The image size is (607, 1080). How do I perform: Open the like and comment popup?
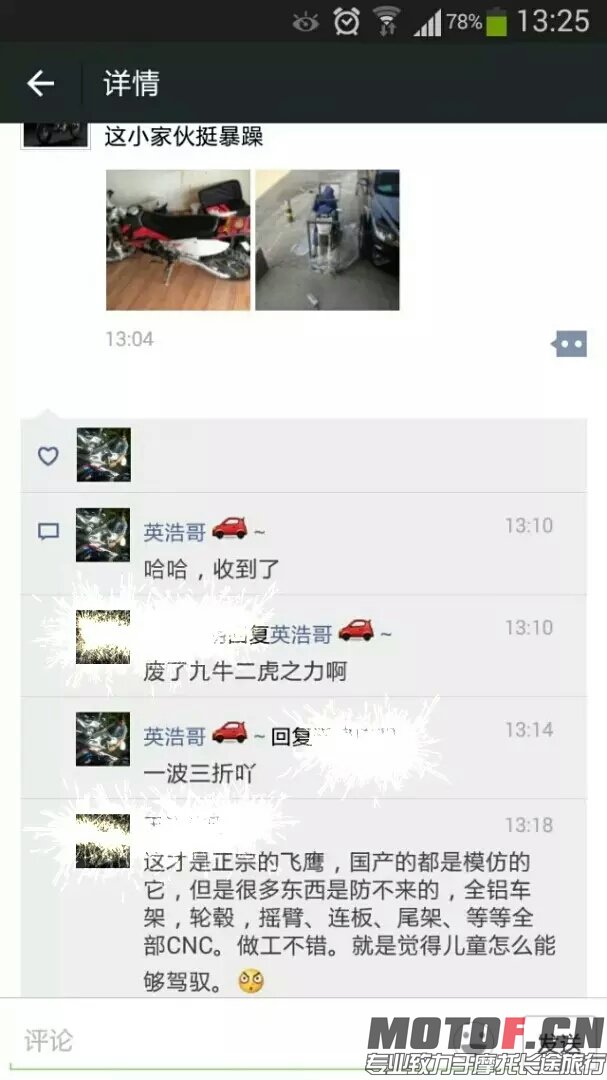[x=570, y=344]
